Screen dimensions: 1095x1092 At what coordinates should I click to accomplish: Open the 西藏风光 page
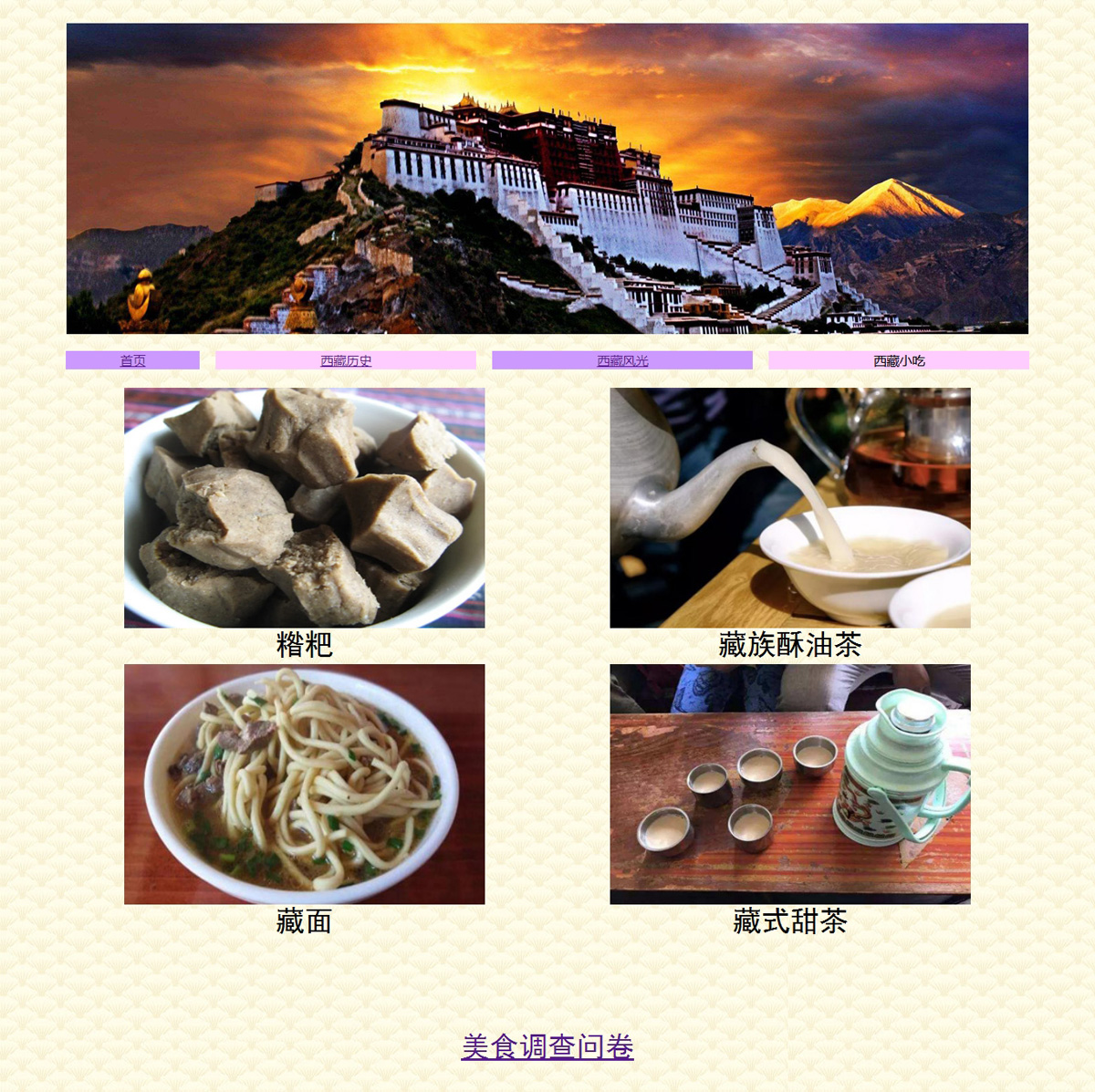[622, 361]
